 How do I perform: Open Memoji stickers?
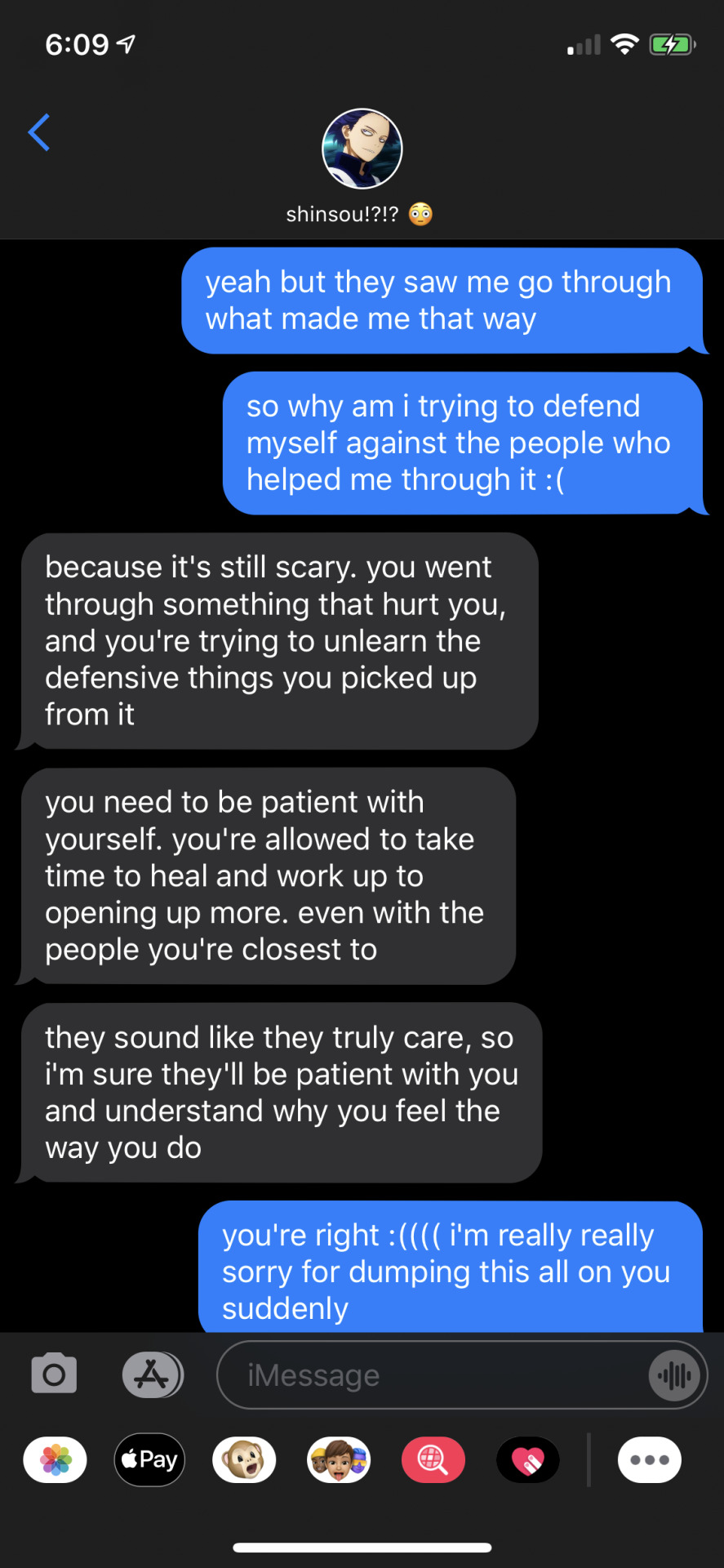339,1459
